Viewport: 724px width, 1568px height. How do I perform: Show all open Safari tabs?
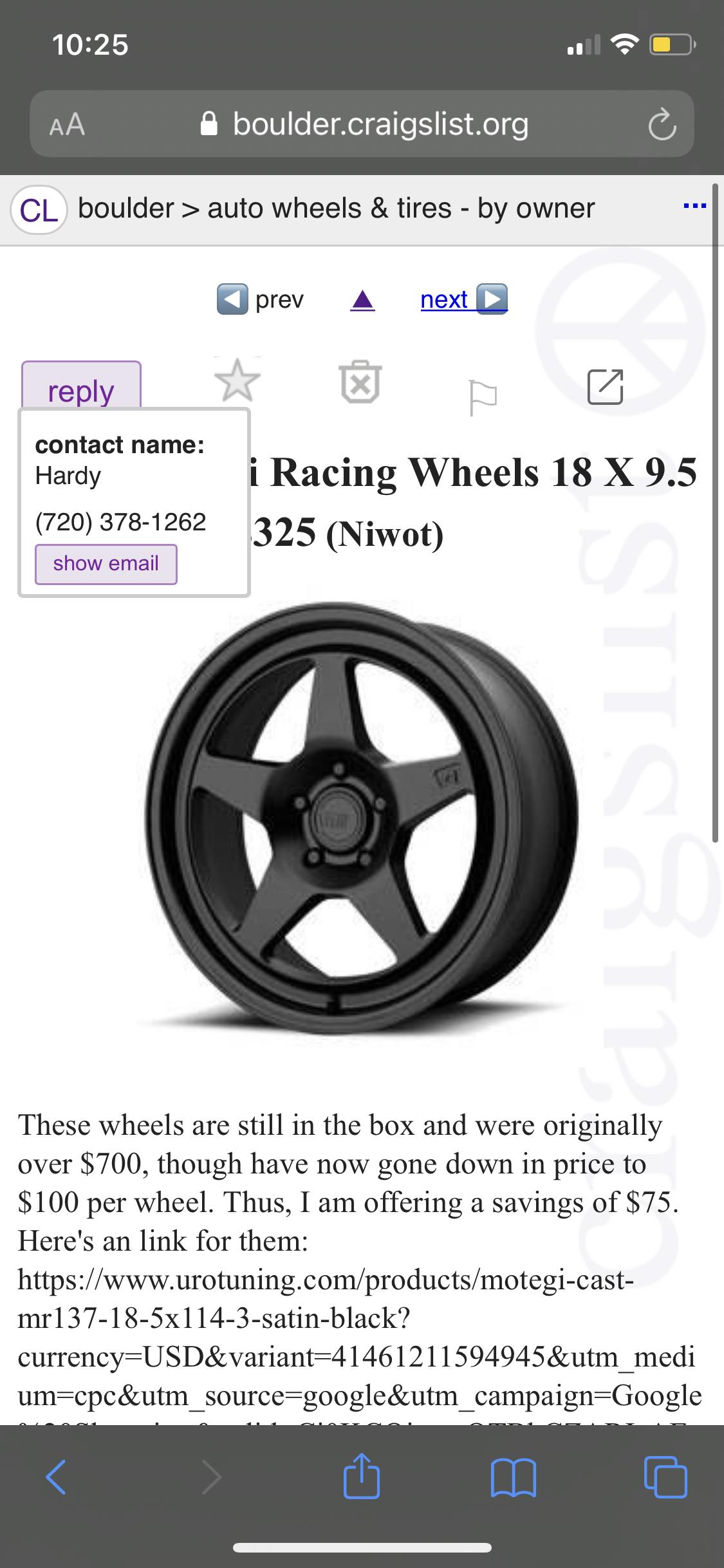(665, 1476)
